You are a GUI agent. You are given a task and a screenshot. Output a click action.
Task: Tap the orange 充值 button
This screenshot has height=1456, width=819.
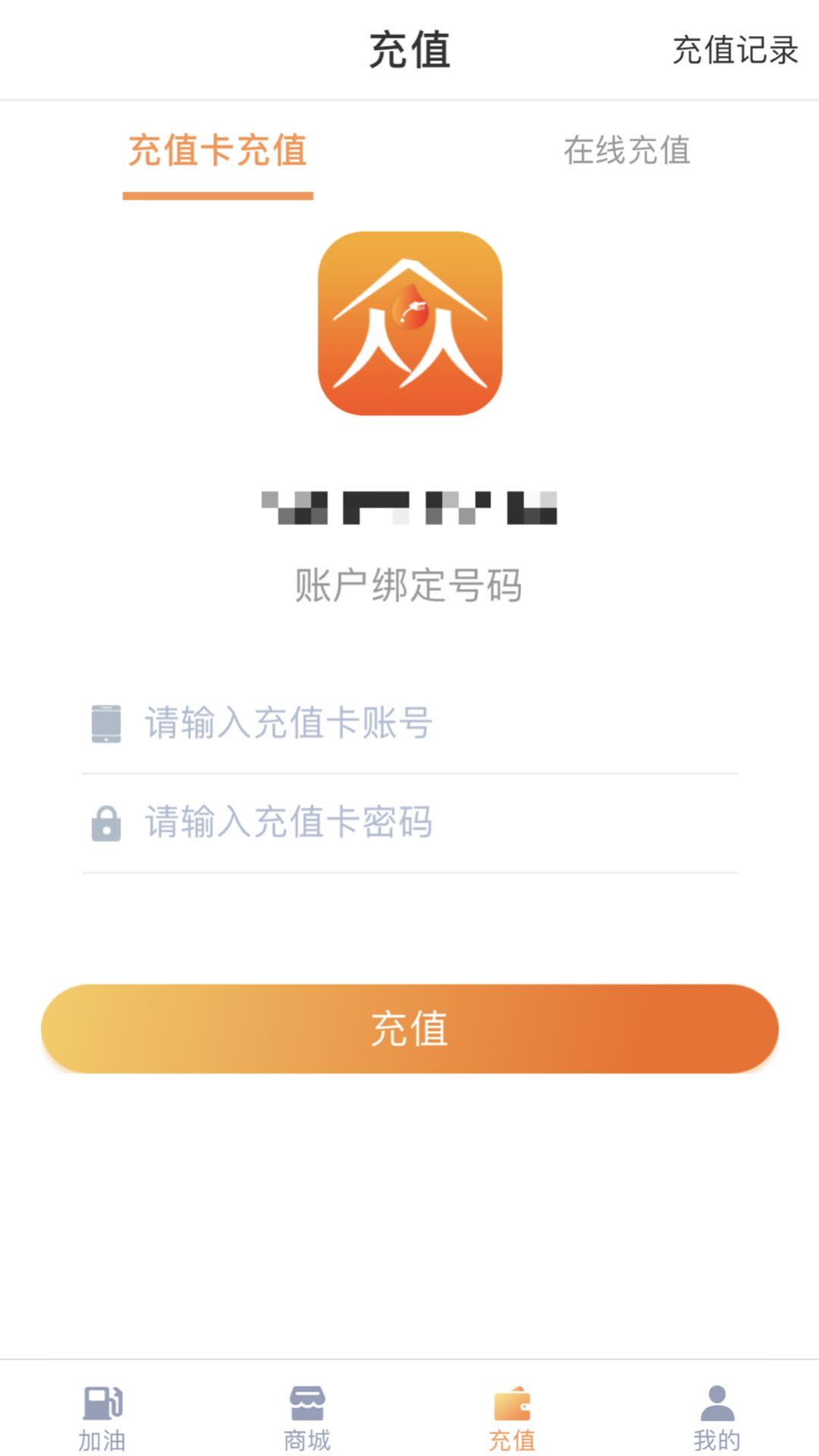click(409, 1028)
